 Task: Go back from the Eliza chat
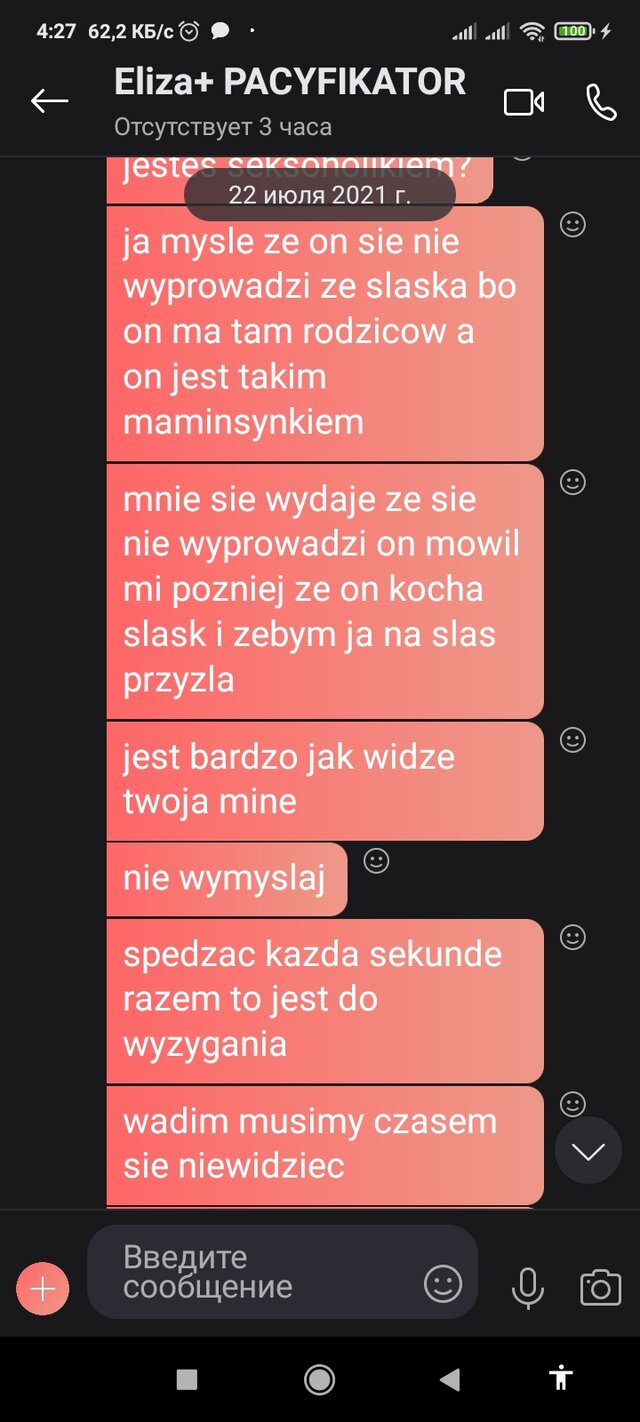pyautogui.click(x=49, y=101)
